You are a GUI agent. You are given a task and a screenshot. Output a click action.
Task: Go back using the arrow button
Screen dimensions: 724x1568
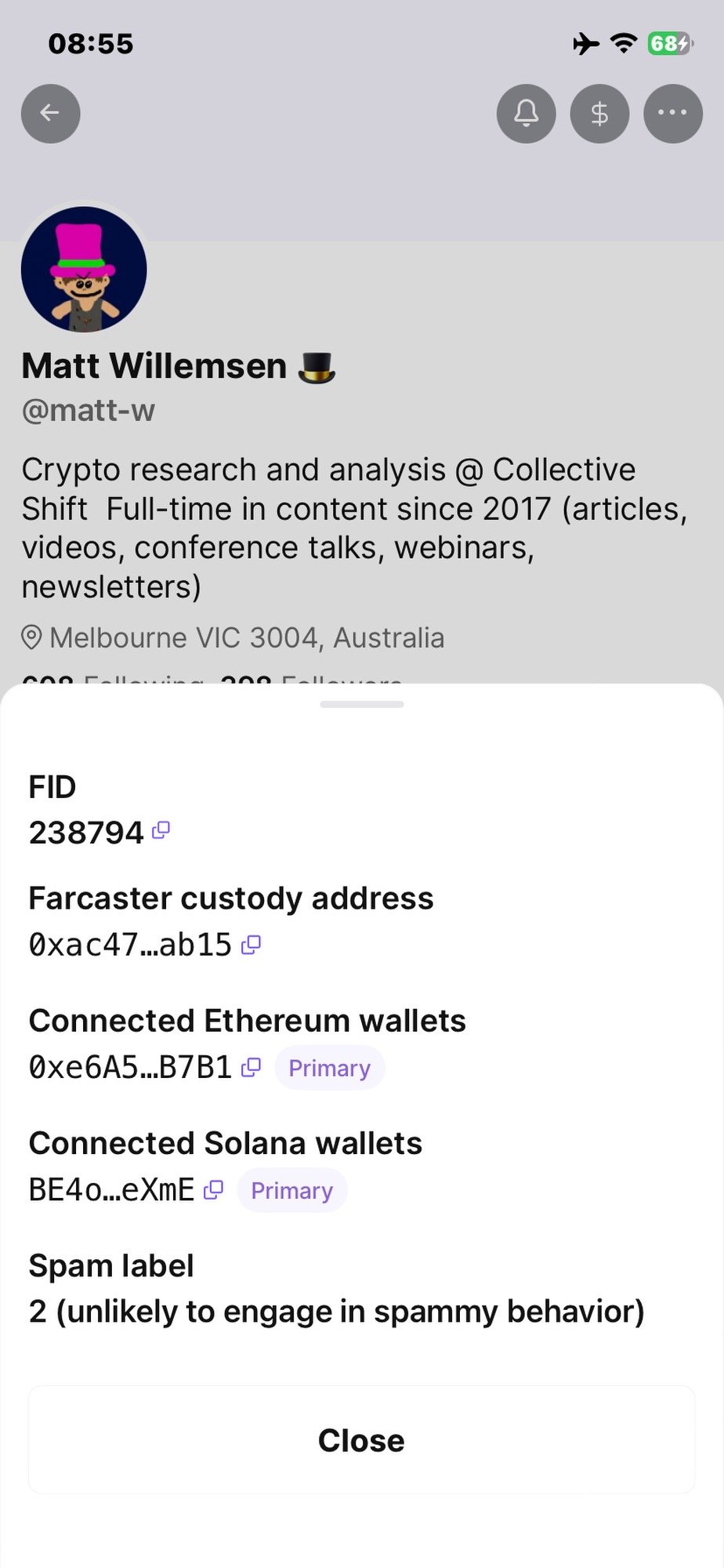tap(51, 114)
